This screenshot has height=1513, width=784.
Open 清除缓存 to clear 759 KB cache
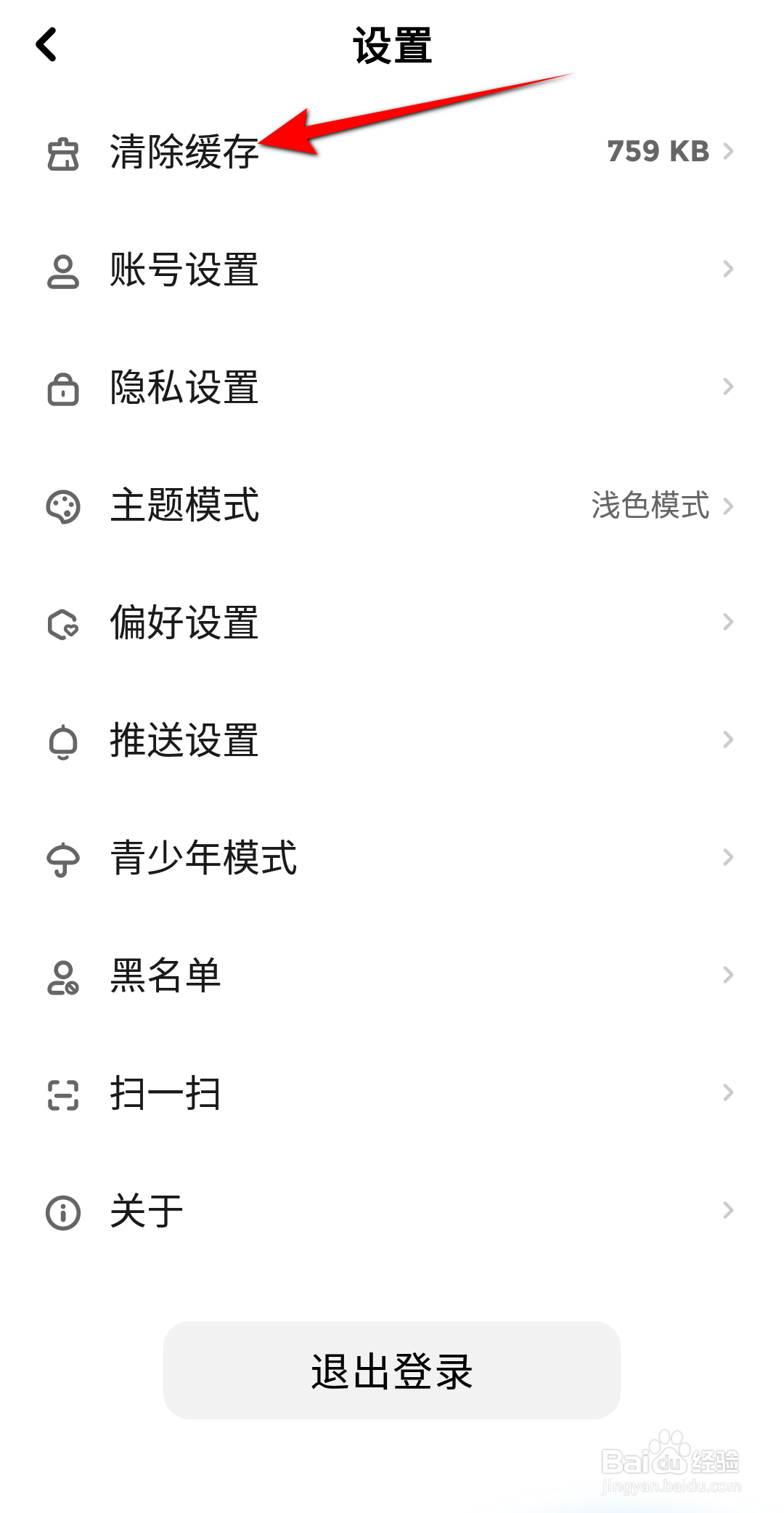click(x=392, y=152)
